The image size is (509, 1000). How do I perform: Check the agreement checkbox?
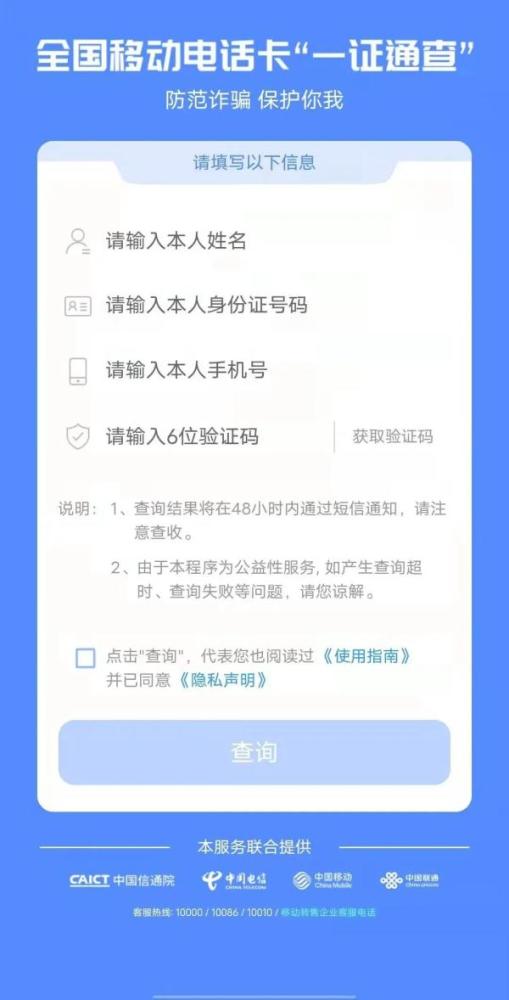[x=85, y=658]
